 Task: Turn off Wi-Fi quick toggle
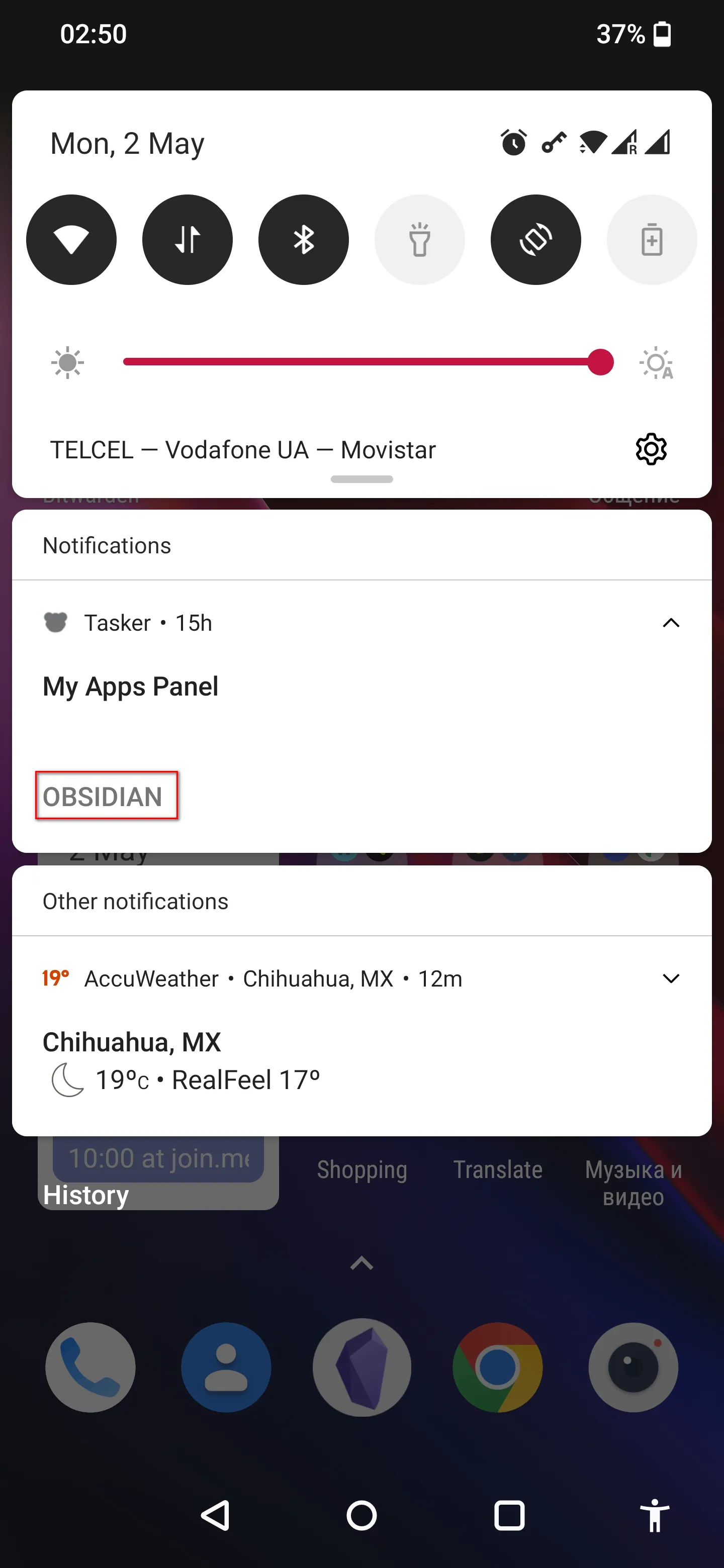click(x=71, y=240)
